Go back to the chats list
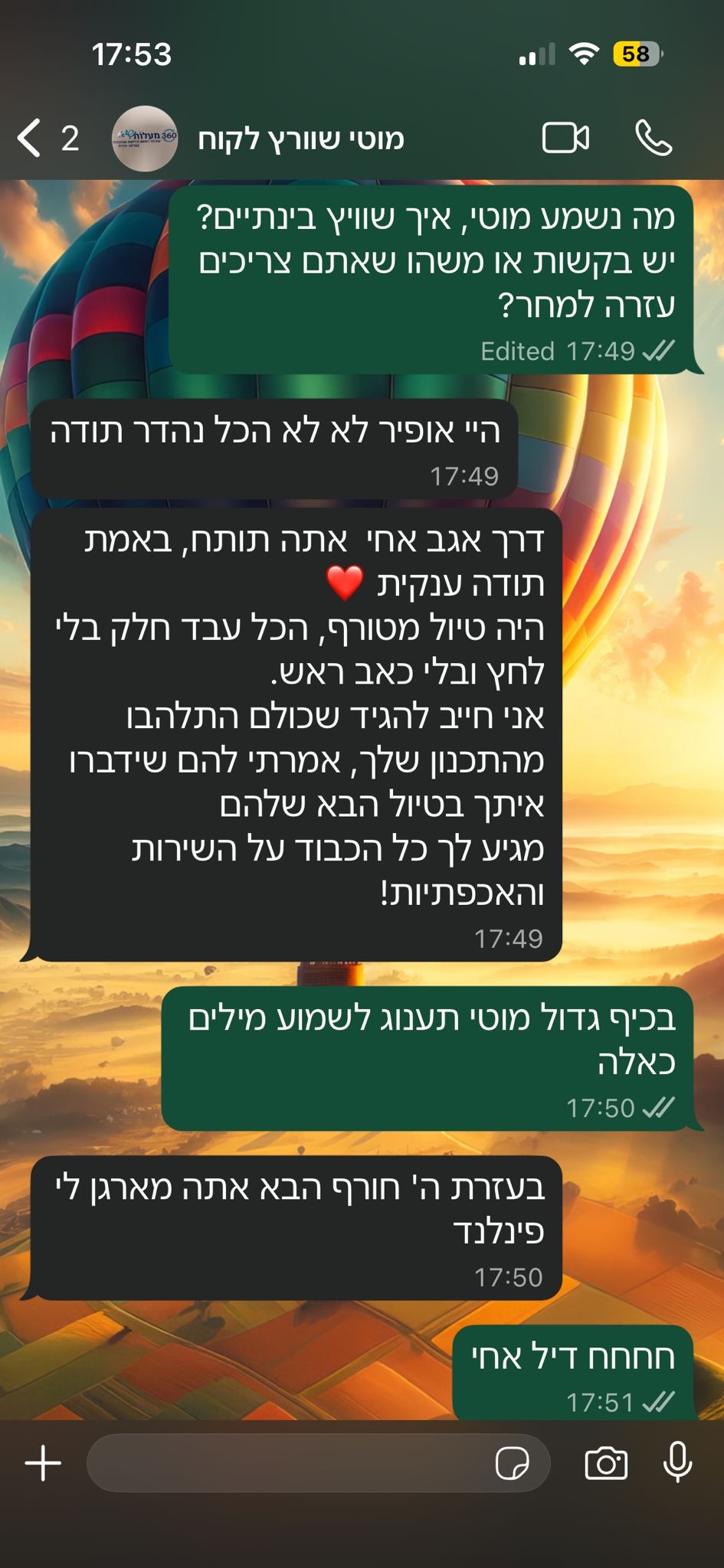The height and width of the screenshot is (1568, 724). click(x=31, y=139)
